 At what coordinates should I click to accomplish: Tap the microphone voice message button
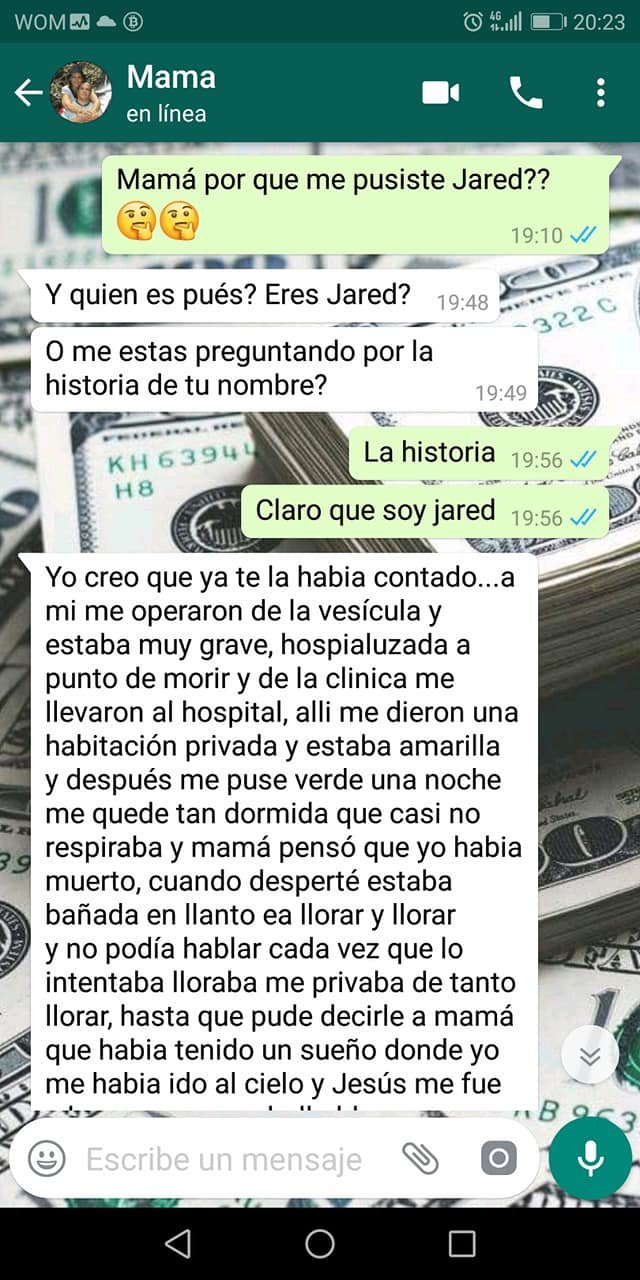tap(590, 1159)
